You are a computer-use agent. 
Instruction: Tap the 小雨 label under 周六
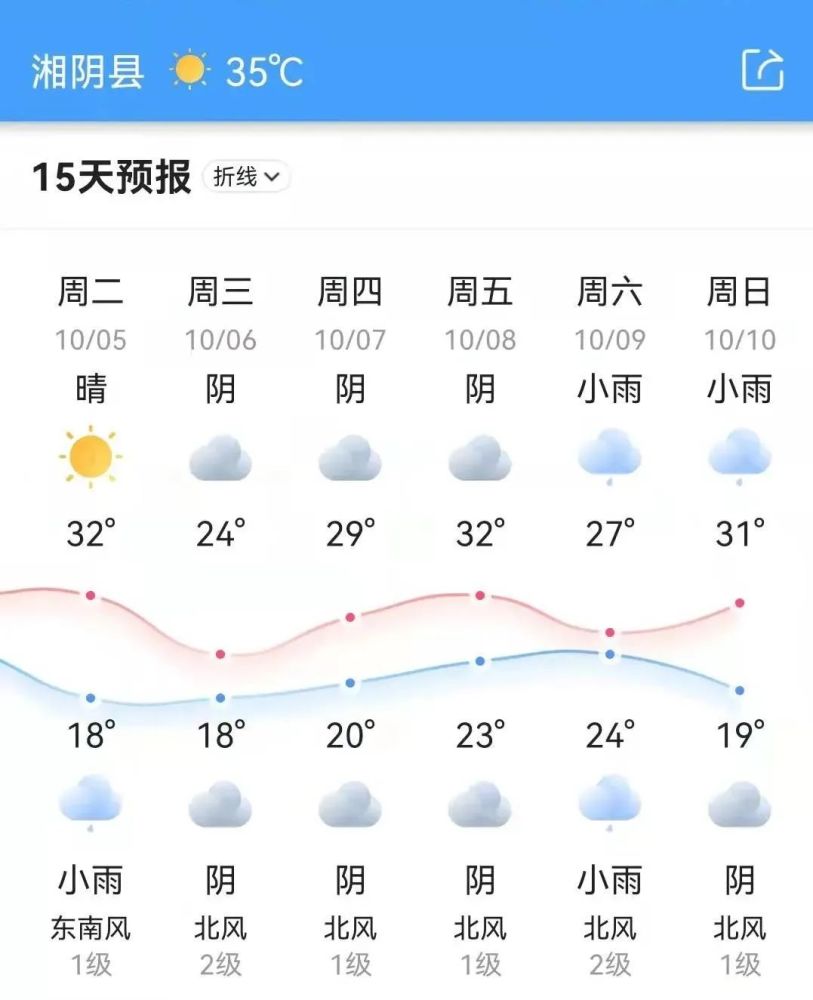[x=608, y=391]
